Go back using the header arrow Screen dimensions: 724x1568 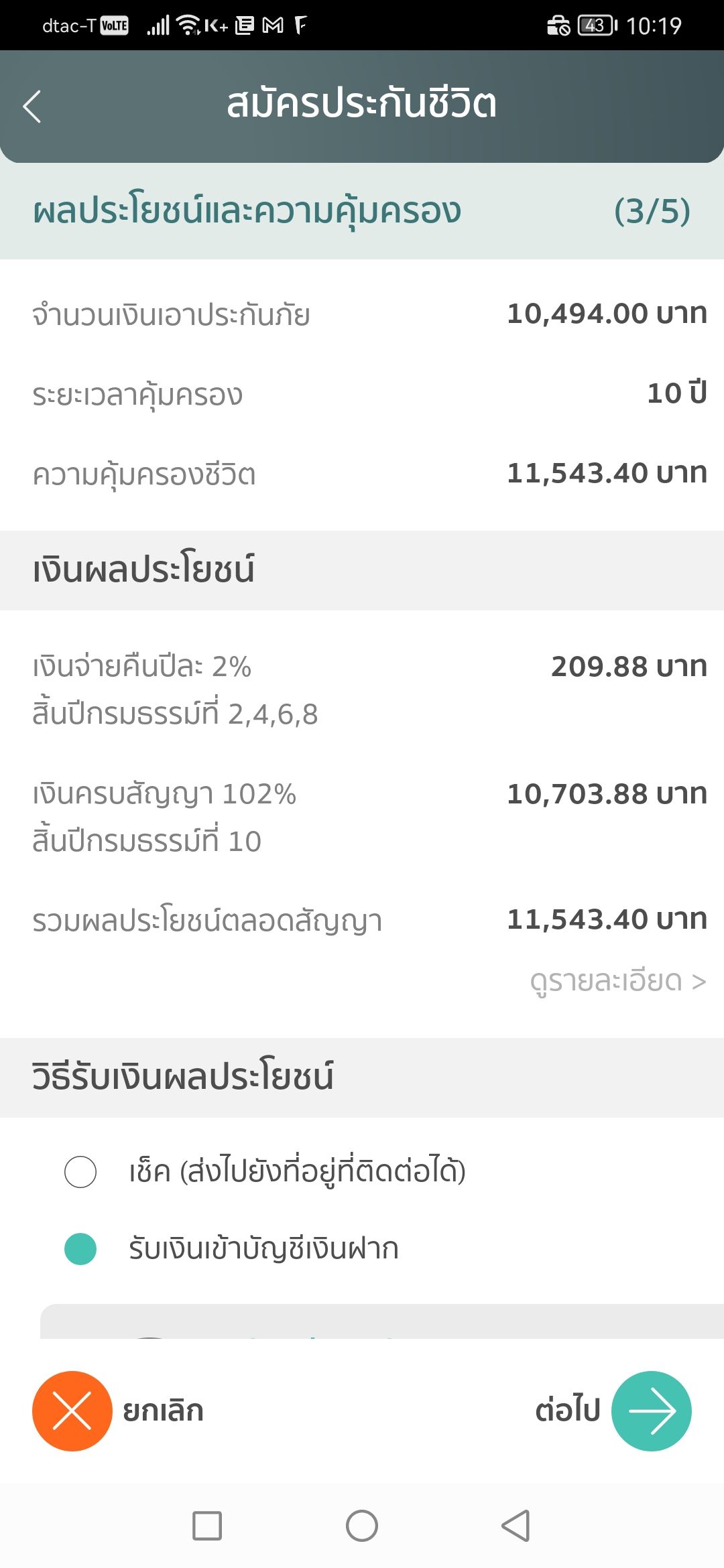tap(32, 107)
